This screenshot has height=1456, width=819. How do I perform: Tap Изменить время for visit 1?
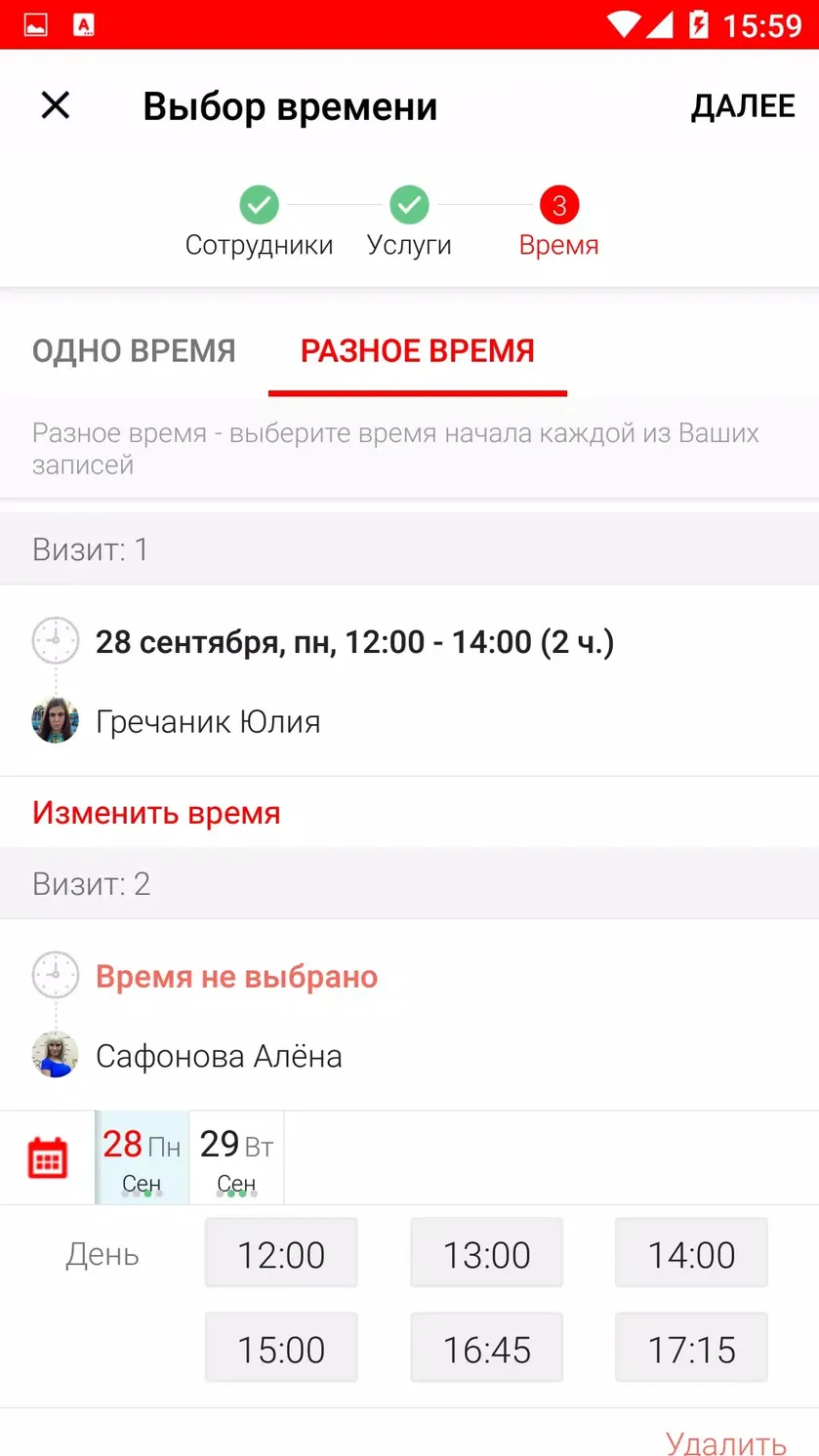[x=156, y=813]
